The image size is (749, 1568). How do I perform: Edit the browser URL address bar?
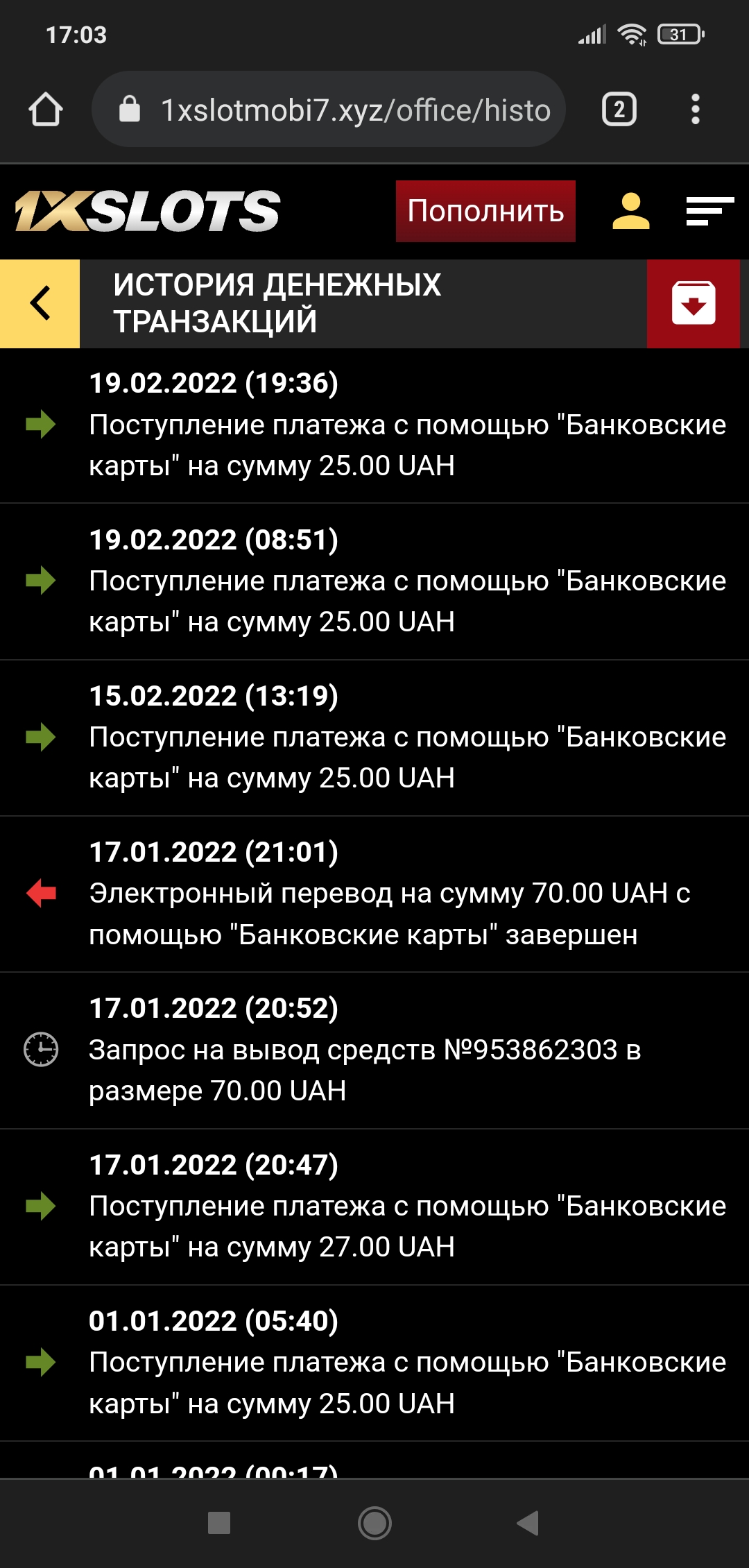point(340,110)
